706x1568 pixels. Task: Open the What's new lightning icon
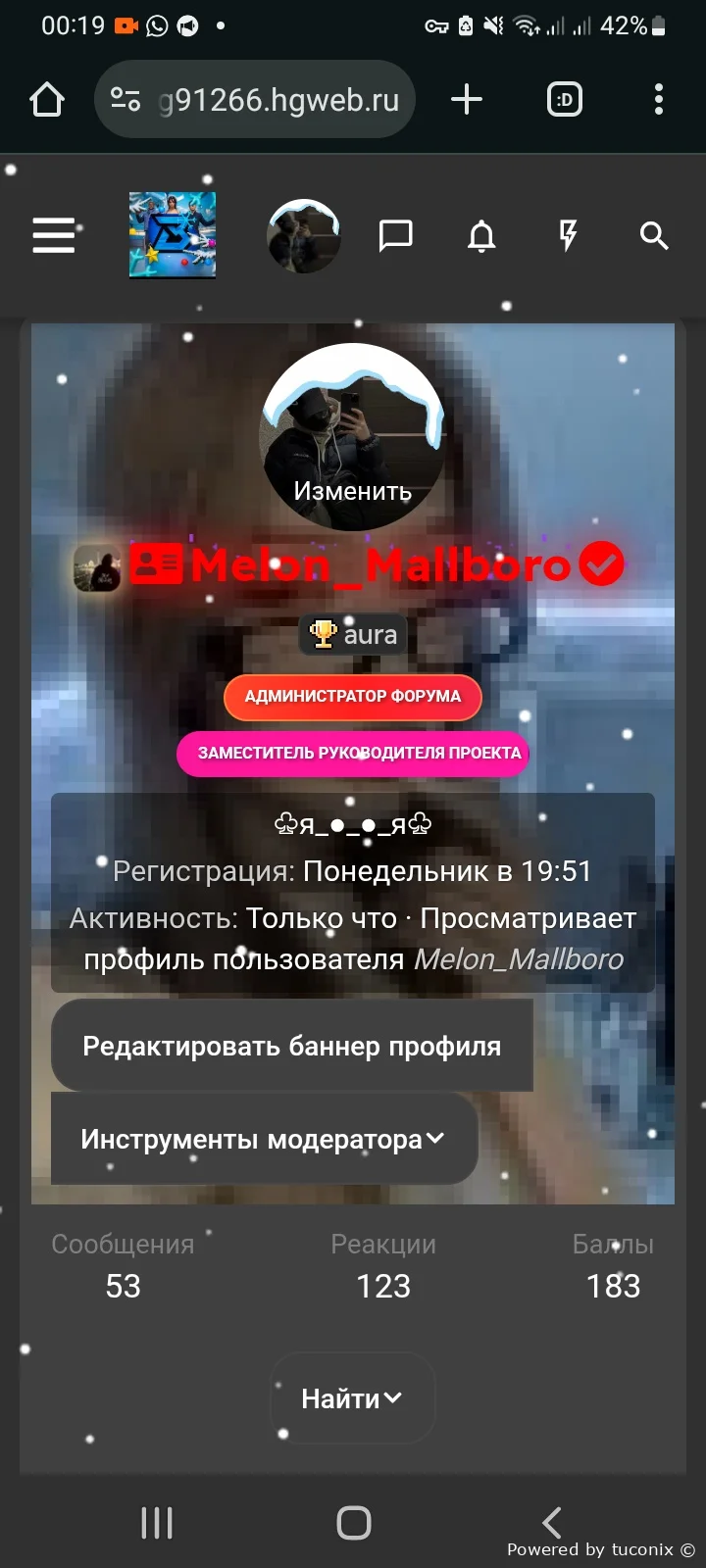pos(568,235)
